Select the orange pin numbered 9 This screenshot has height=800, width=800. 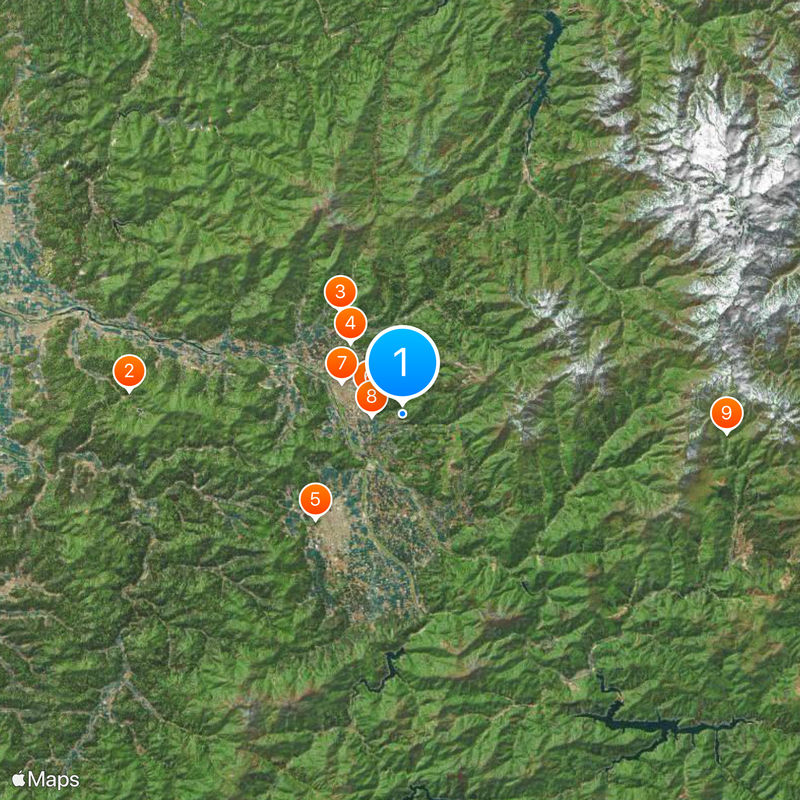tap(726, 412)
